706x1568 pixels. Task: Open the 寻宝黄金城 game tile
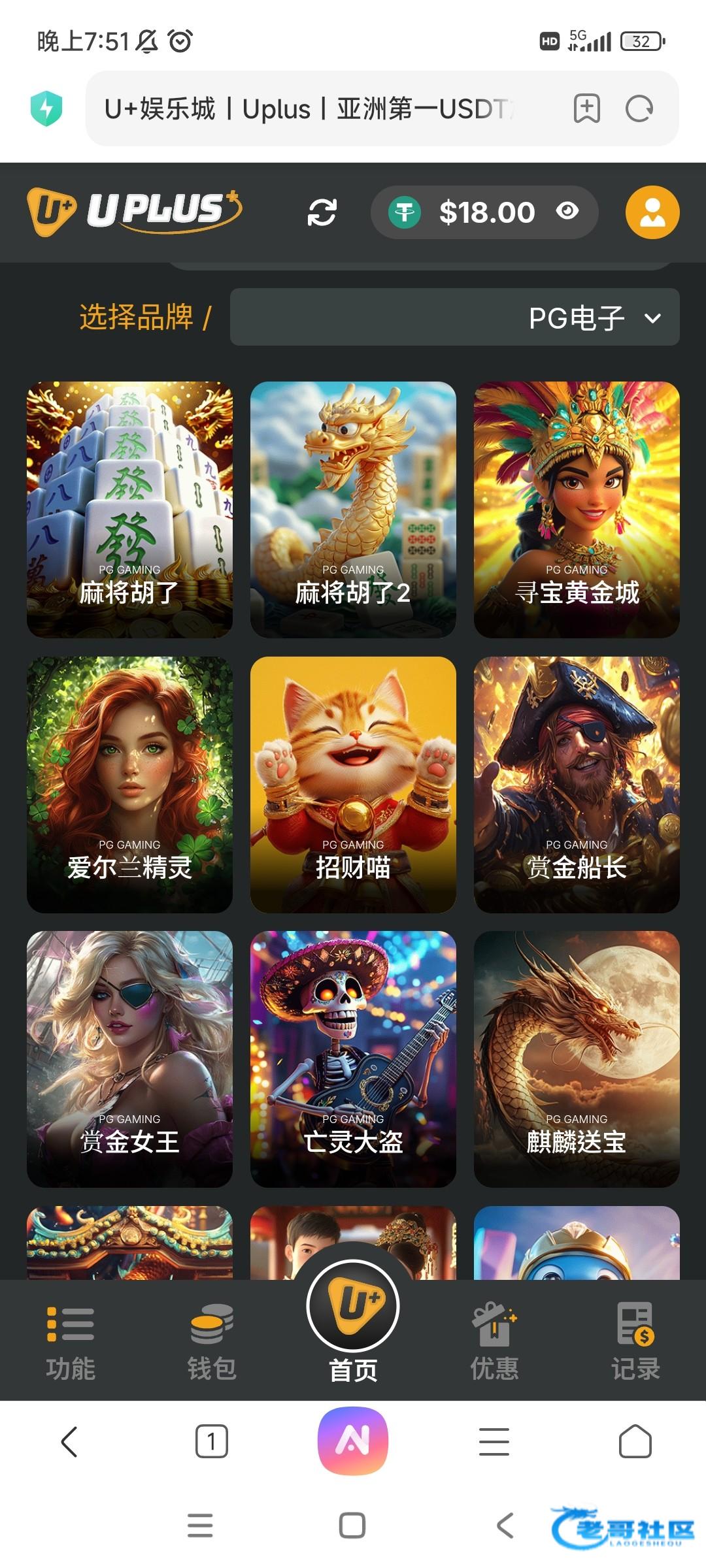577,510
